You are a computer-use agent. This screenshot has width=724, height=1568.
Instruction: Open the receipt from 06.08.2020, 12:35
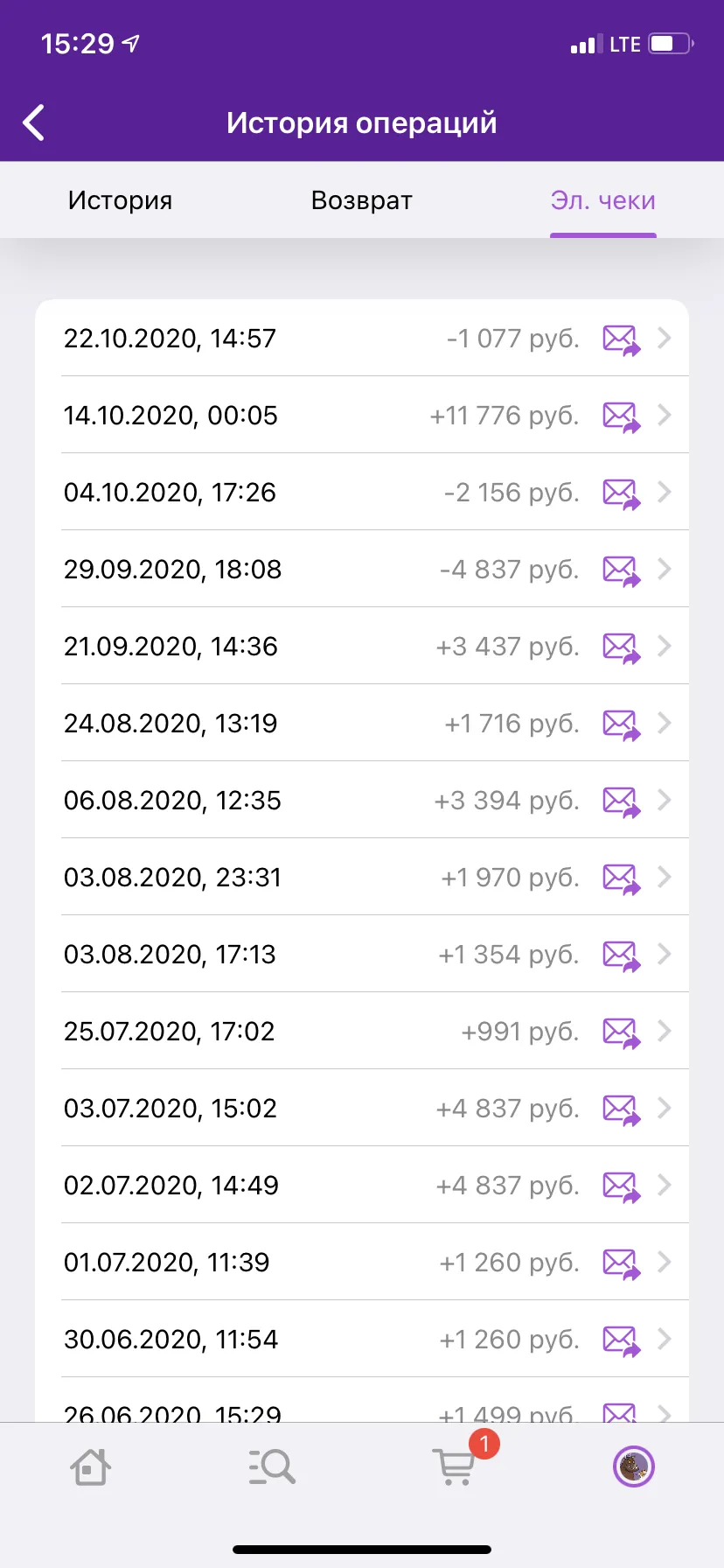362,800
